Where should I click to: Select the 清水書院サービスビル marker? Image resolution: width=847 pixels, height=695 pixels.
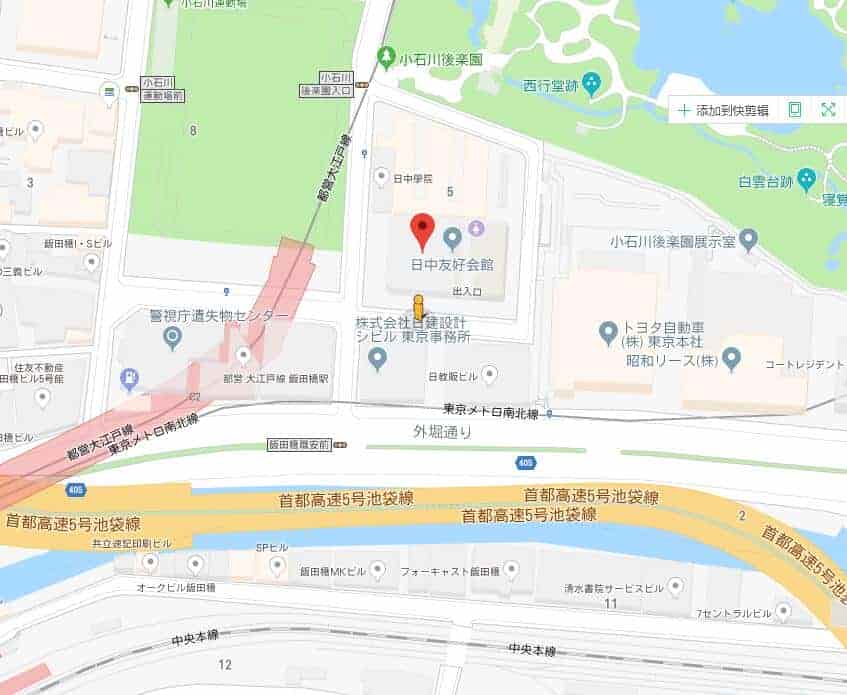click(675, 586)
